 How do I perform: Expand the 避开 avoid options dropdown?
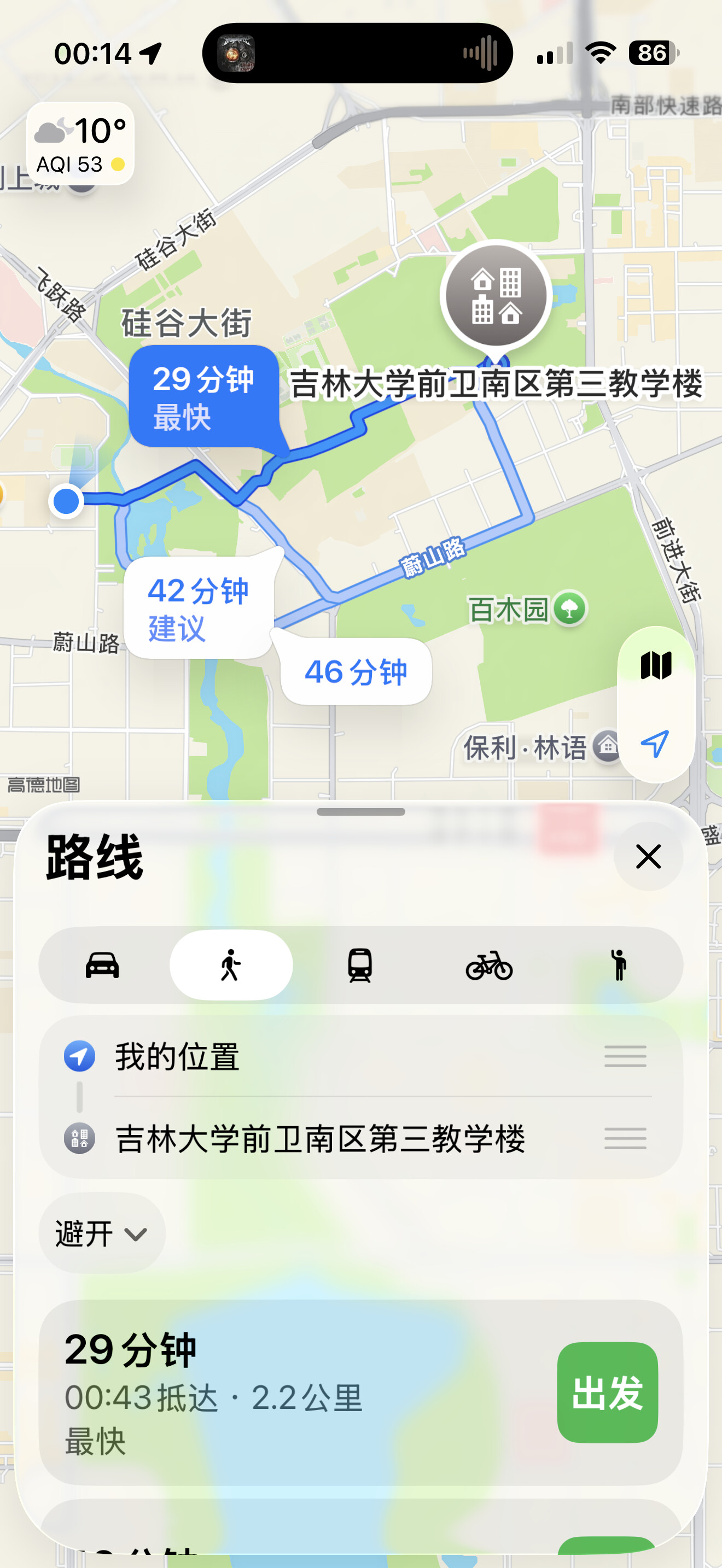click(102, 1233)
